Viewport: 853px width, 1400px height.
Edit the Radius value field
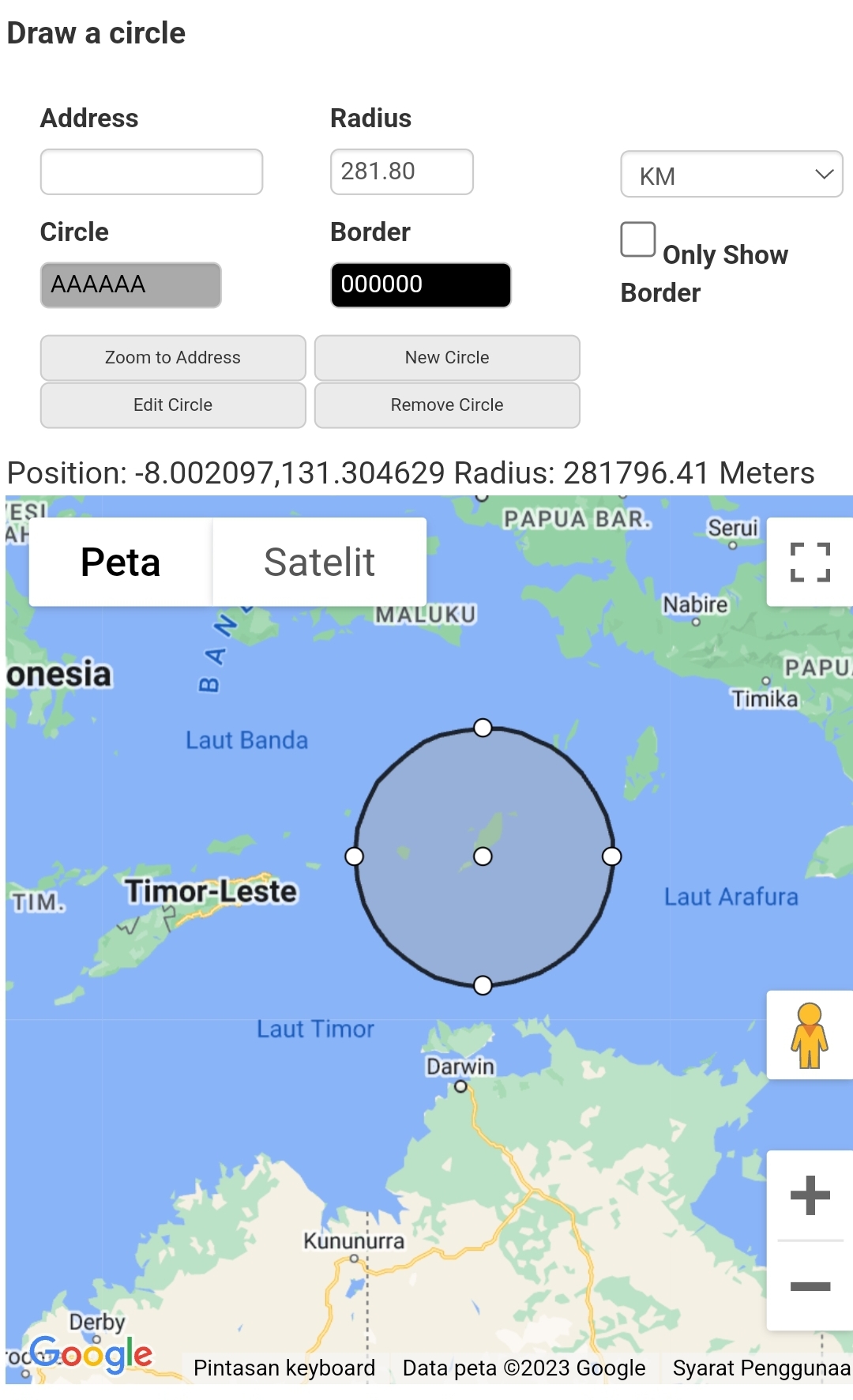(x=401, y=171)
